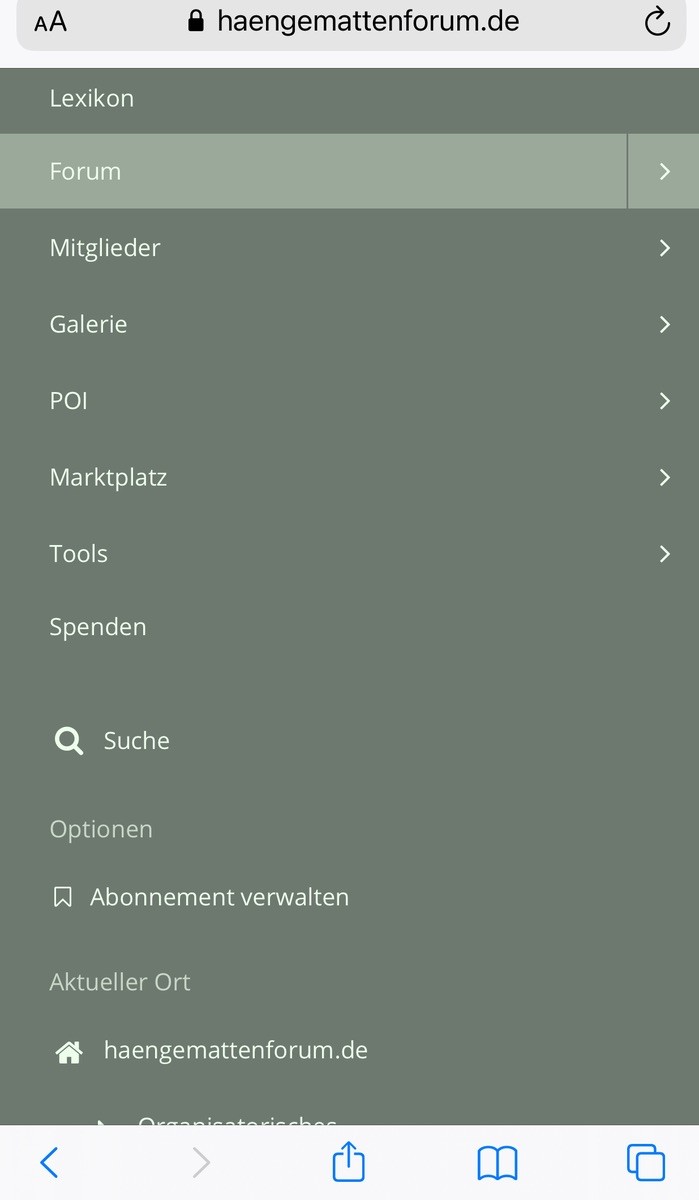The height and width of the screenshot is (1200, 699).
Task: Expand the Galerie submenu arrow
Action: coord(664,325)
